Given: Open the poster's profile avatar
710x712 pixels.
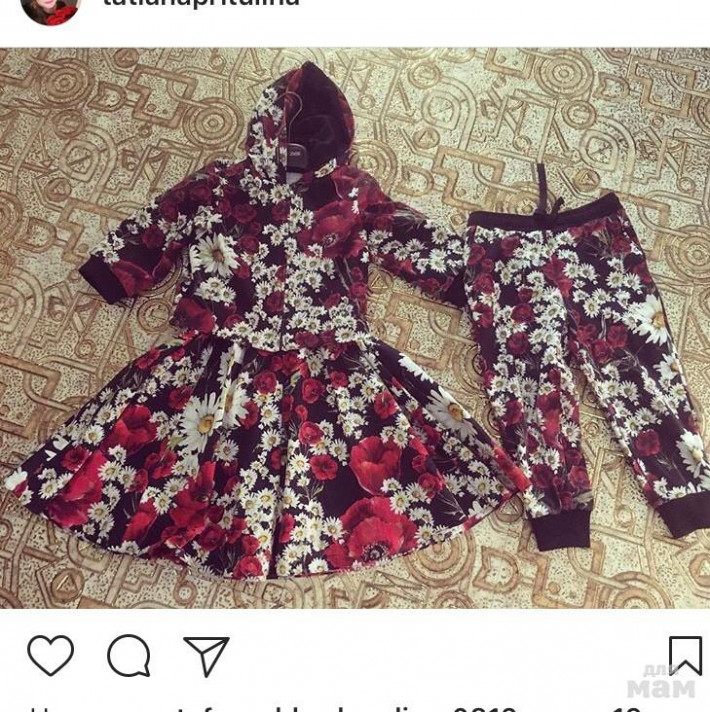Looking at the screenshot, I should (x=50, y=8).
